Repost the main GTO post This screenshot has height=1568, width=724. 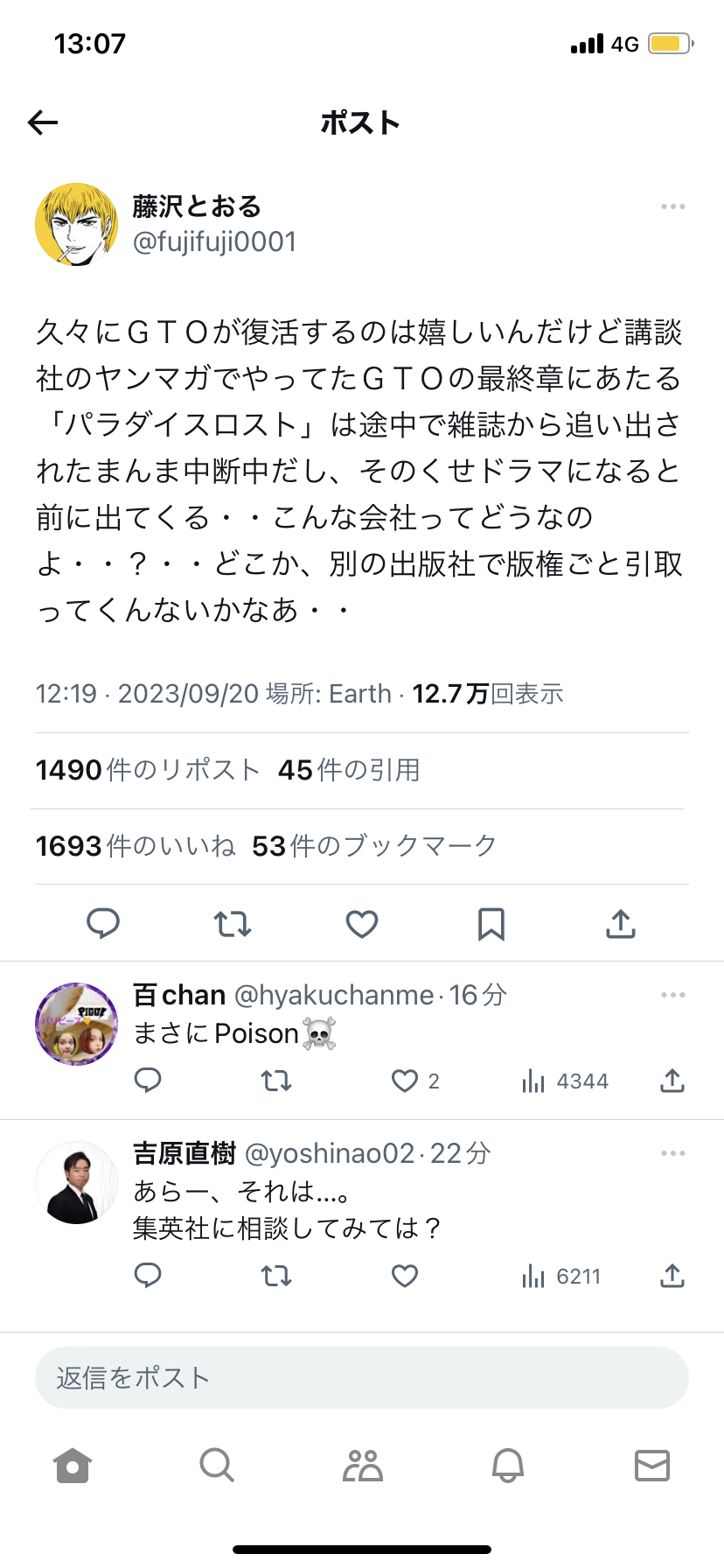pyautogui.click(x=233, y=923)
